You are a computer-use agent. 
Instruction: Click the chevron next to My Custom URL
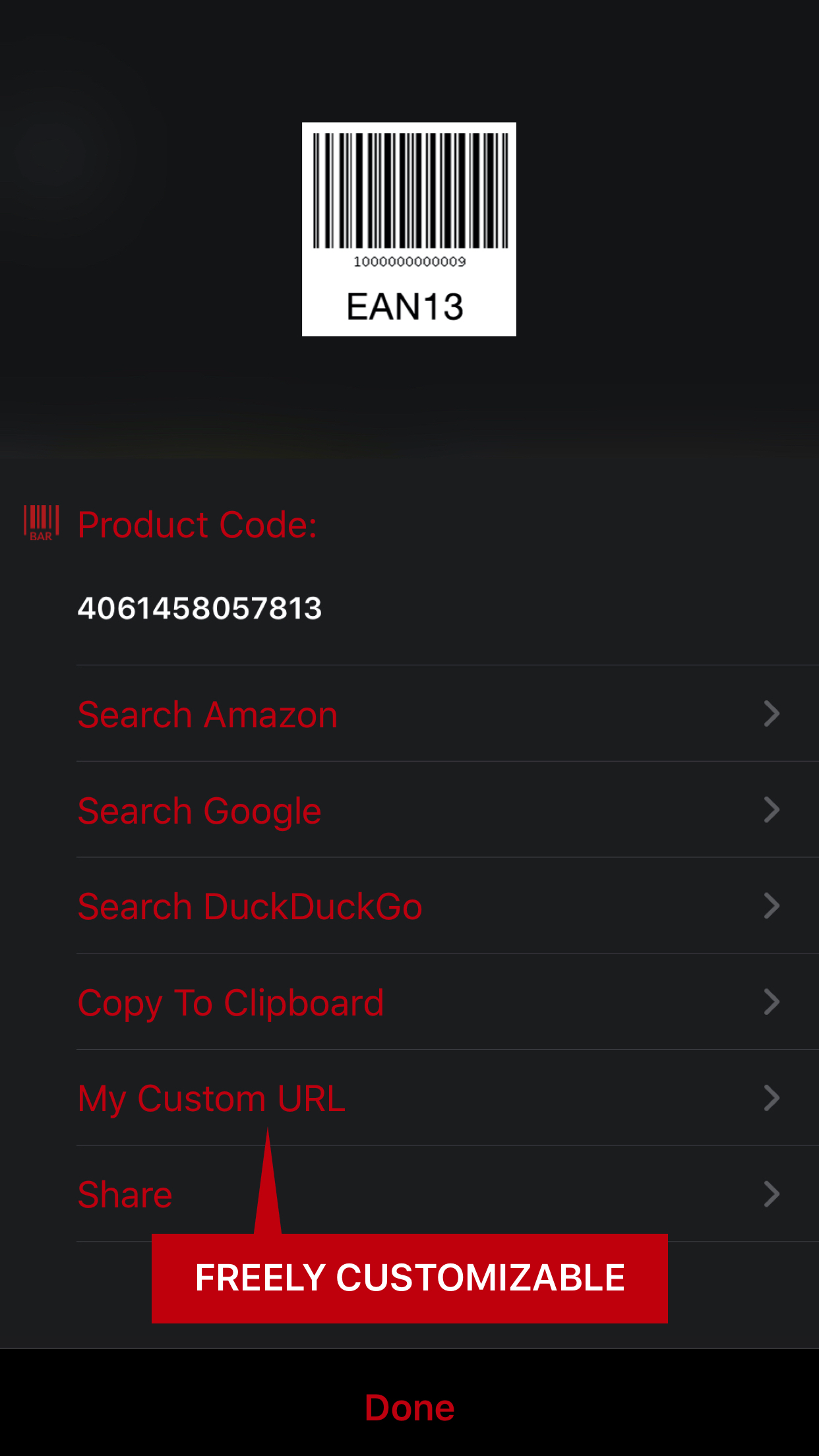click(x=772, y=1098)
